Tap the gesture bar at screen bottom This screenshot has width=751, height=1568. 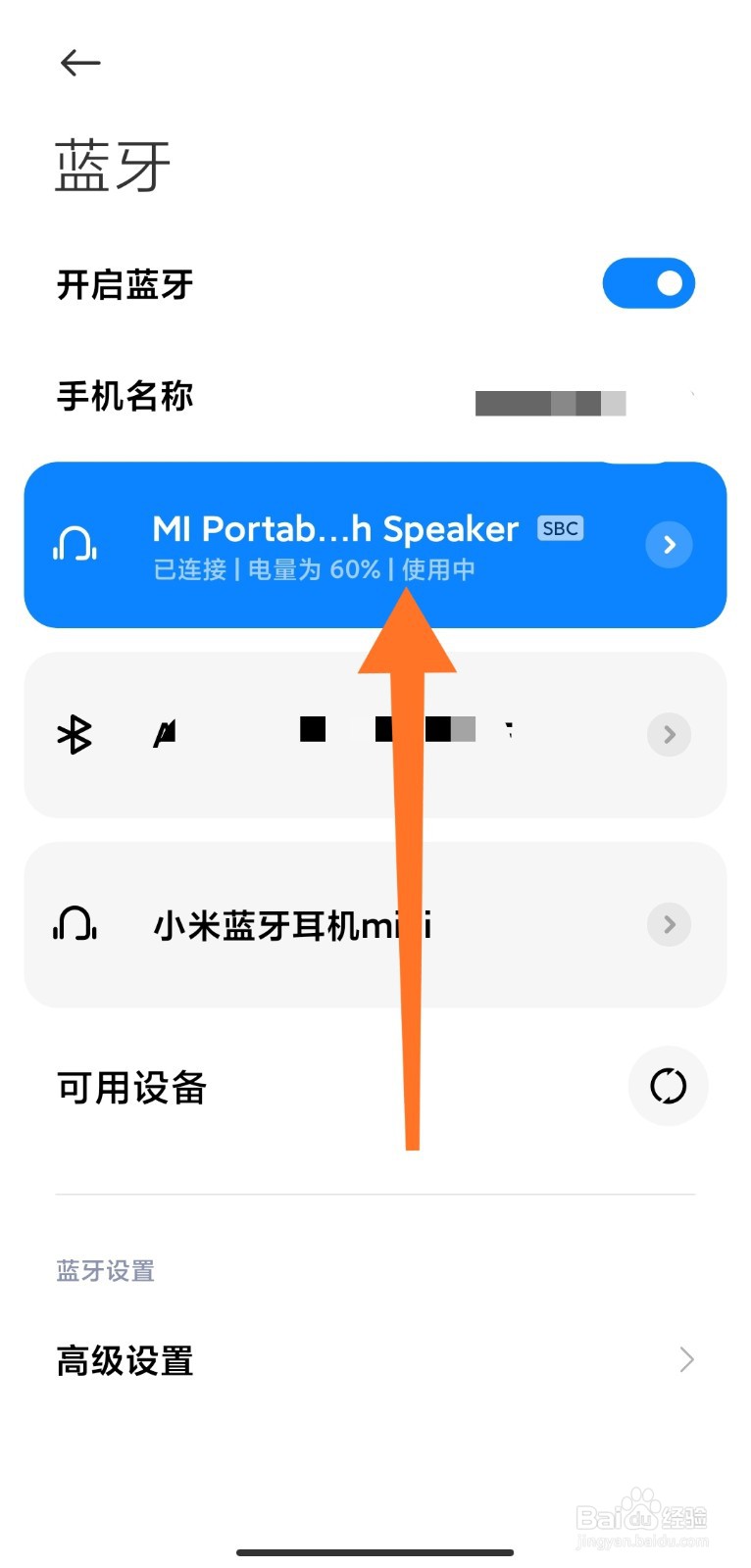click(375, 1552)
